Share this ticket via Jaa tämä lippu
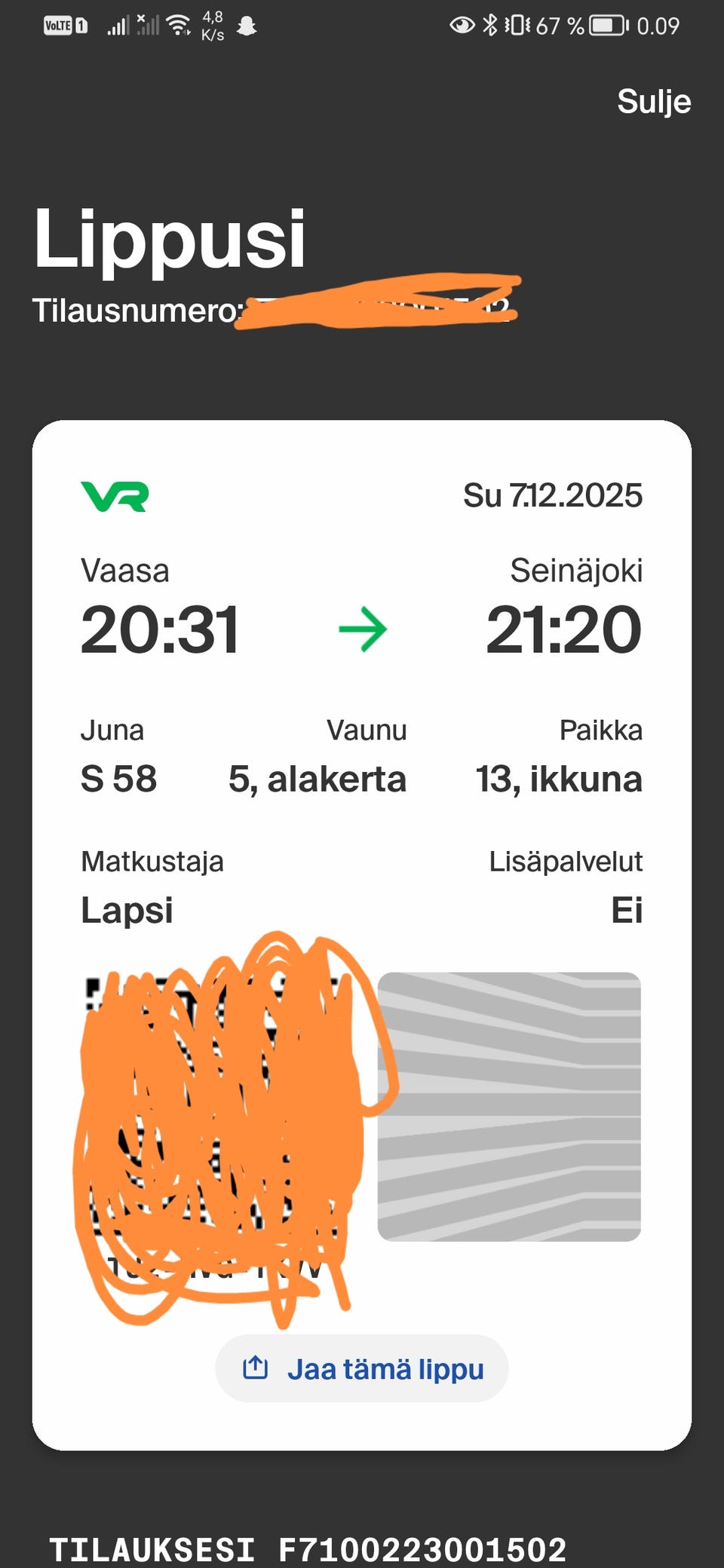Screen dimensions: 724x1568 [x=362, y=1369]
